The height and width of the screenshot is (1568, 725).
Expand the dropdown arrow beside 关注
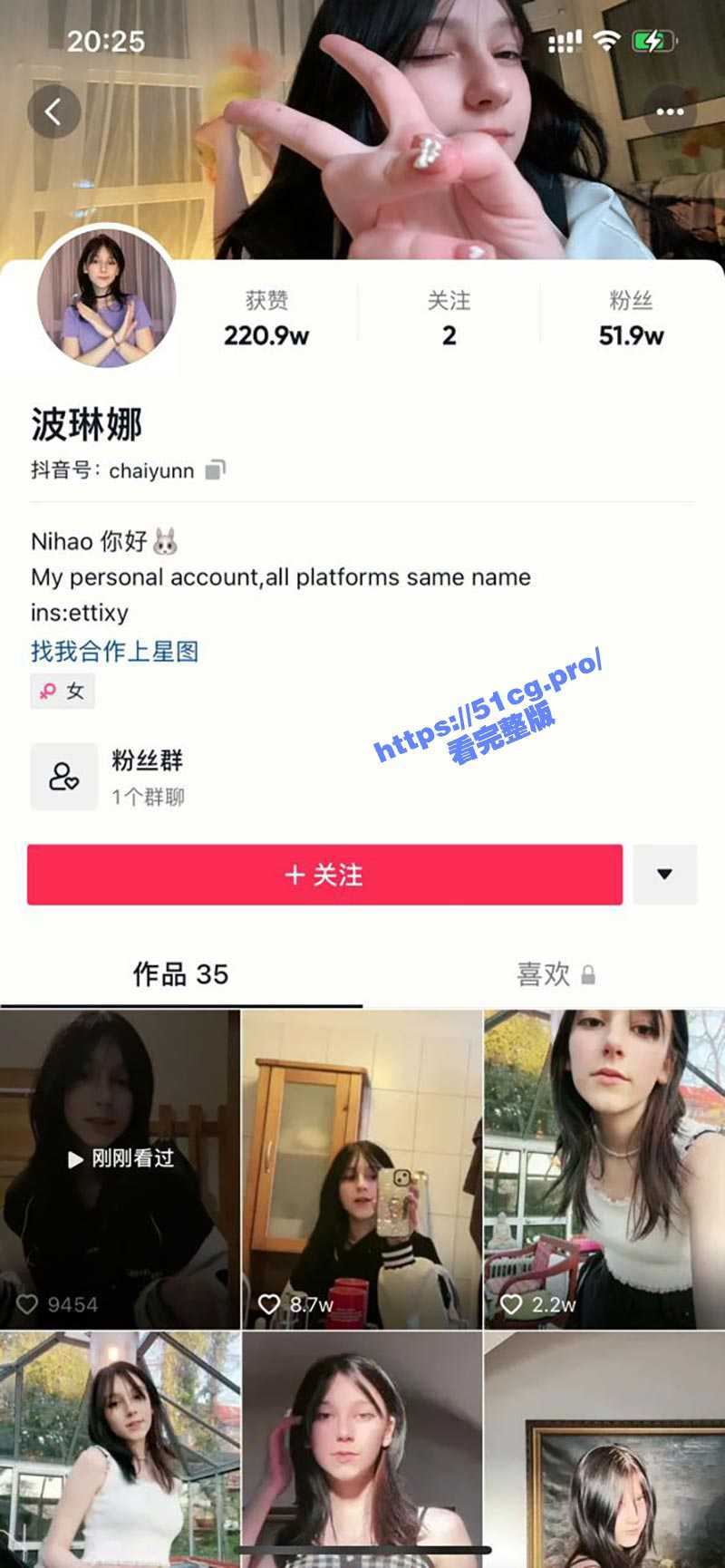(664, 875)
